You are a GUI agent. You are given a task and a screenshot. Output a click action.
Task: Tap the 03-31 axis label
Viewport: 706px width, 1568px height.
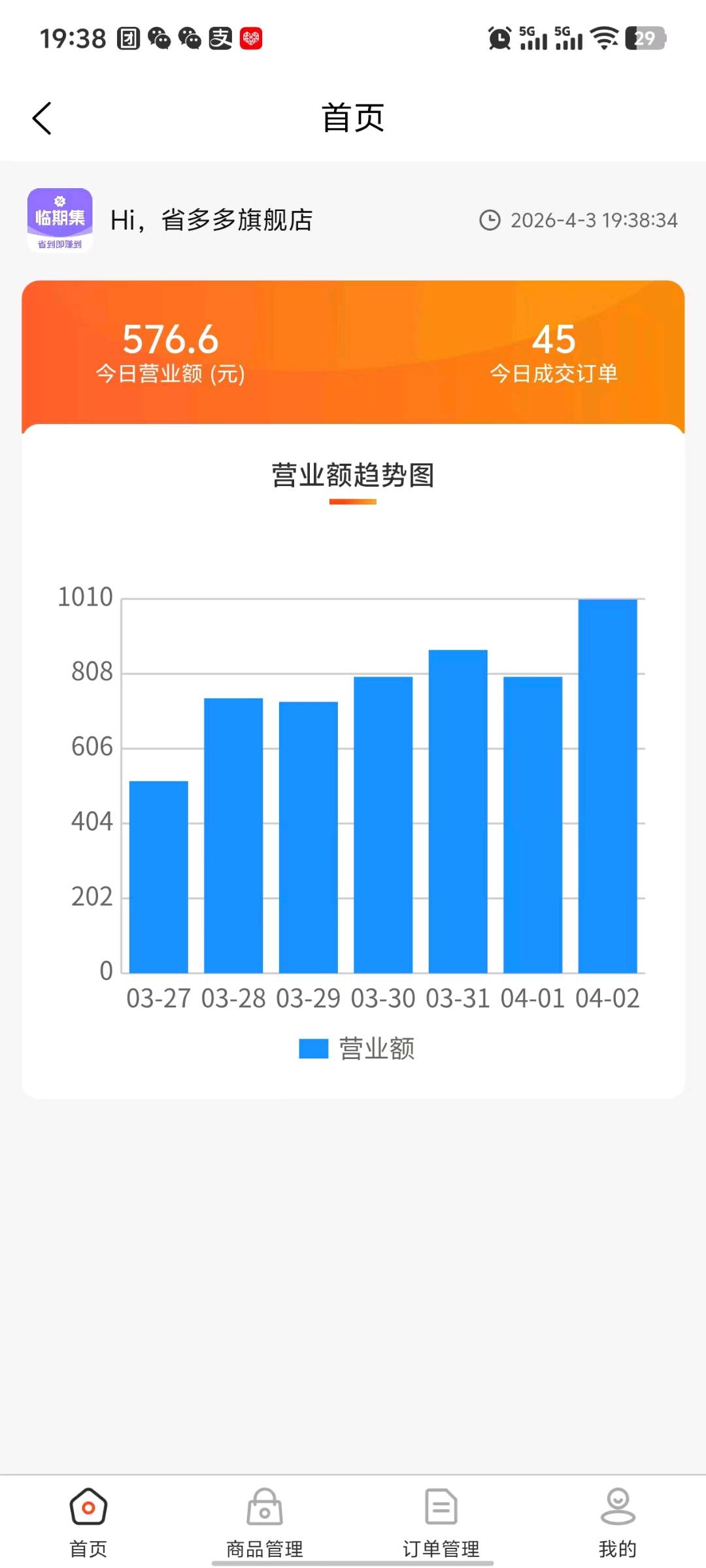(458, 998)
